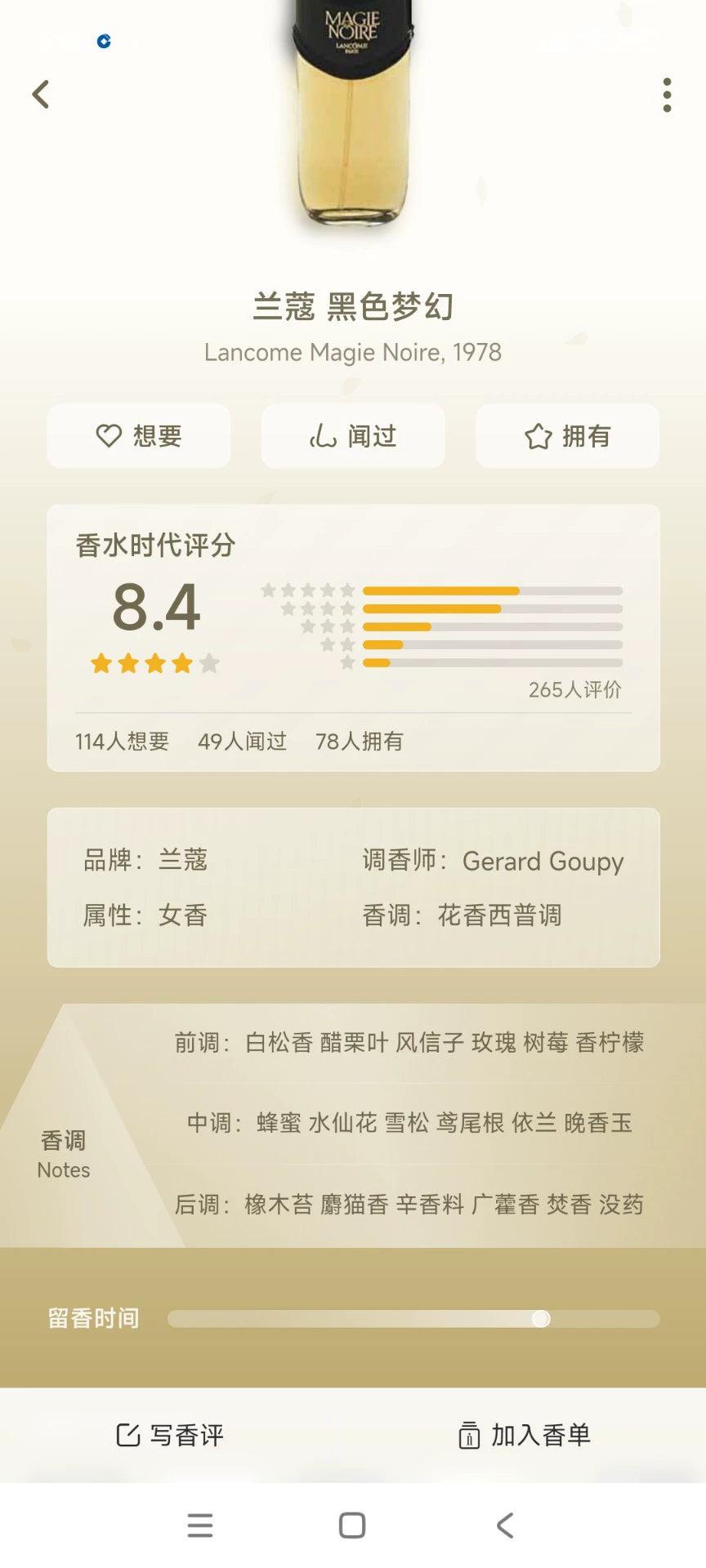Open the 花香西普调 fragrance family
Screen dimensions: 706x1568
pos(499,915)
